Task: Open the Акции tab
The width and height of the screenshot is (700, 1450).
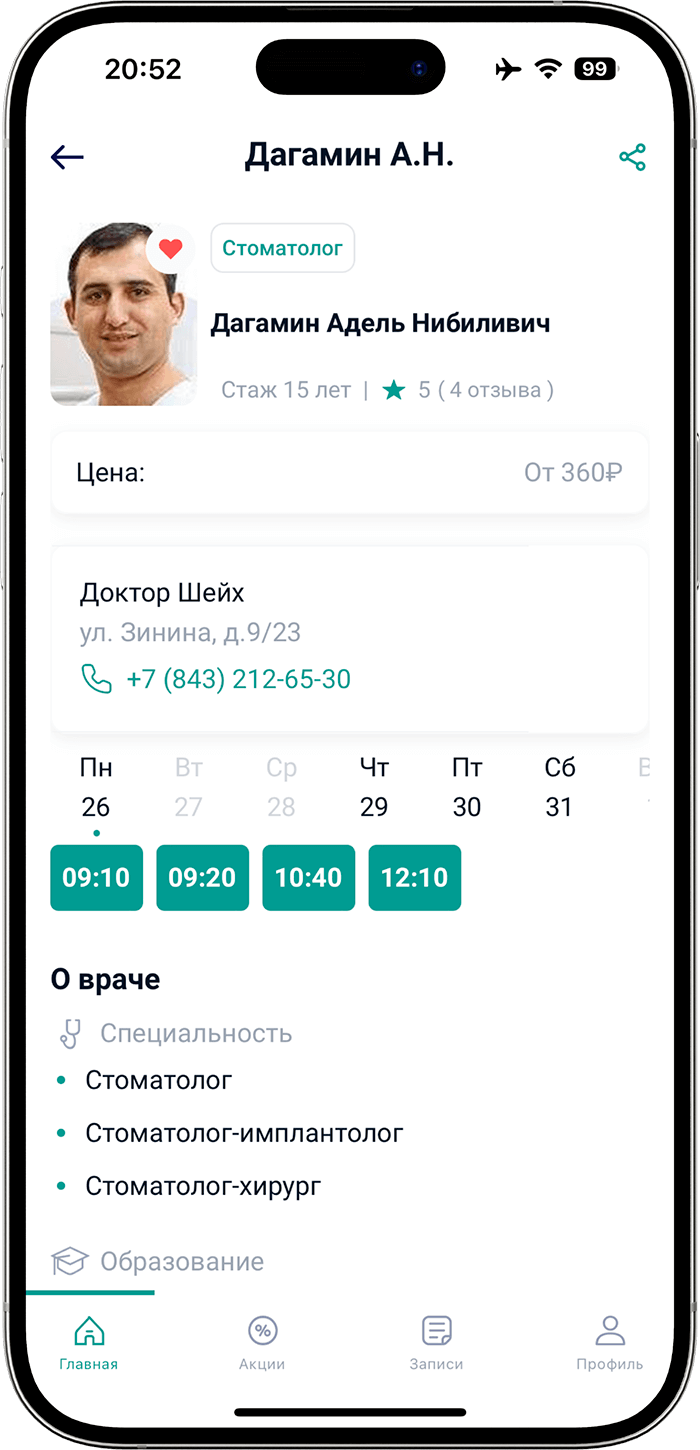Action: [262, 1342]
